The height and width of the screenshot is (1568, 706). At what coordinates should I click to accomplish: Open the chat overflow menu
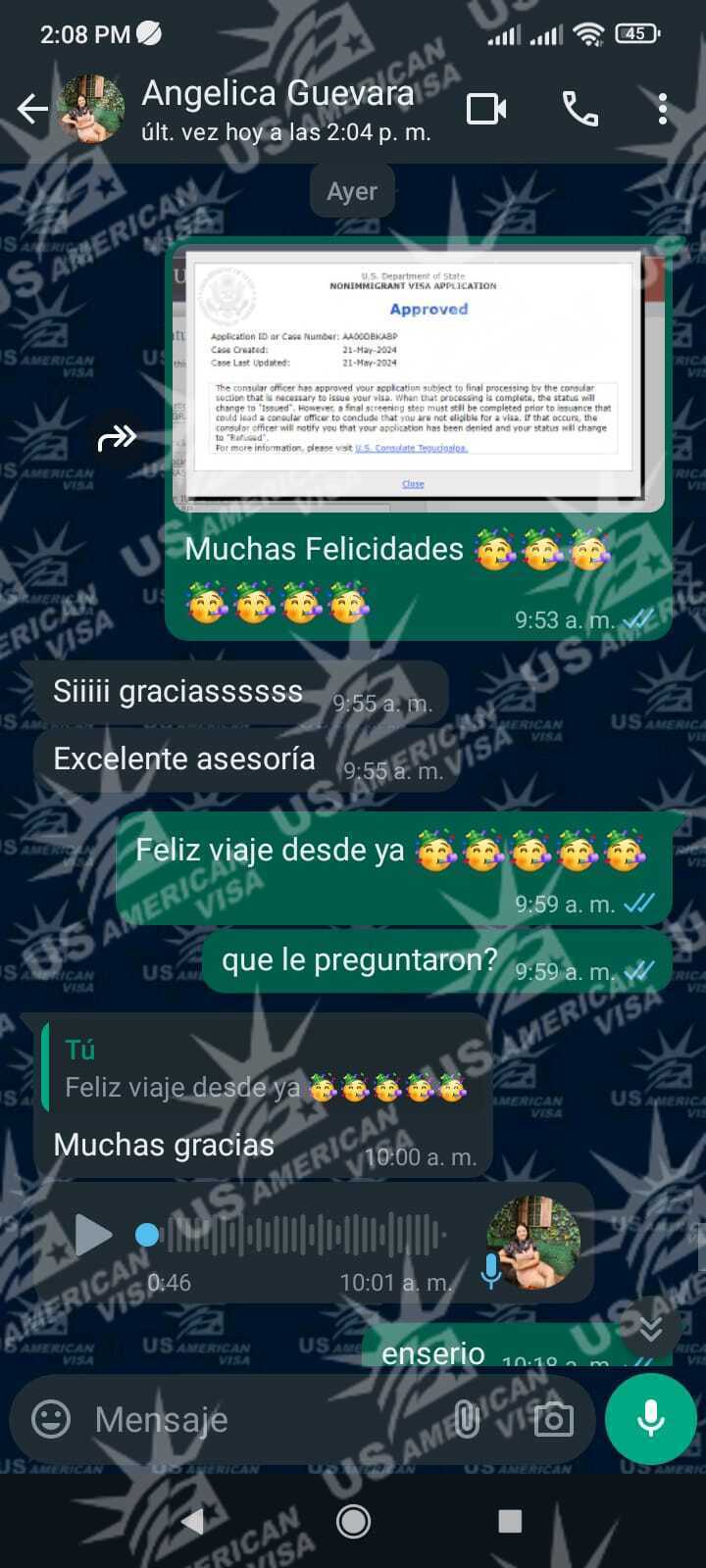click(x=663, y=109)
